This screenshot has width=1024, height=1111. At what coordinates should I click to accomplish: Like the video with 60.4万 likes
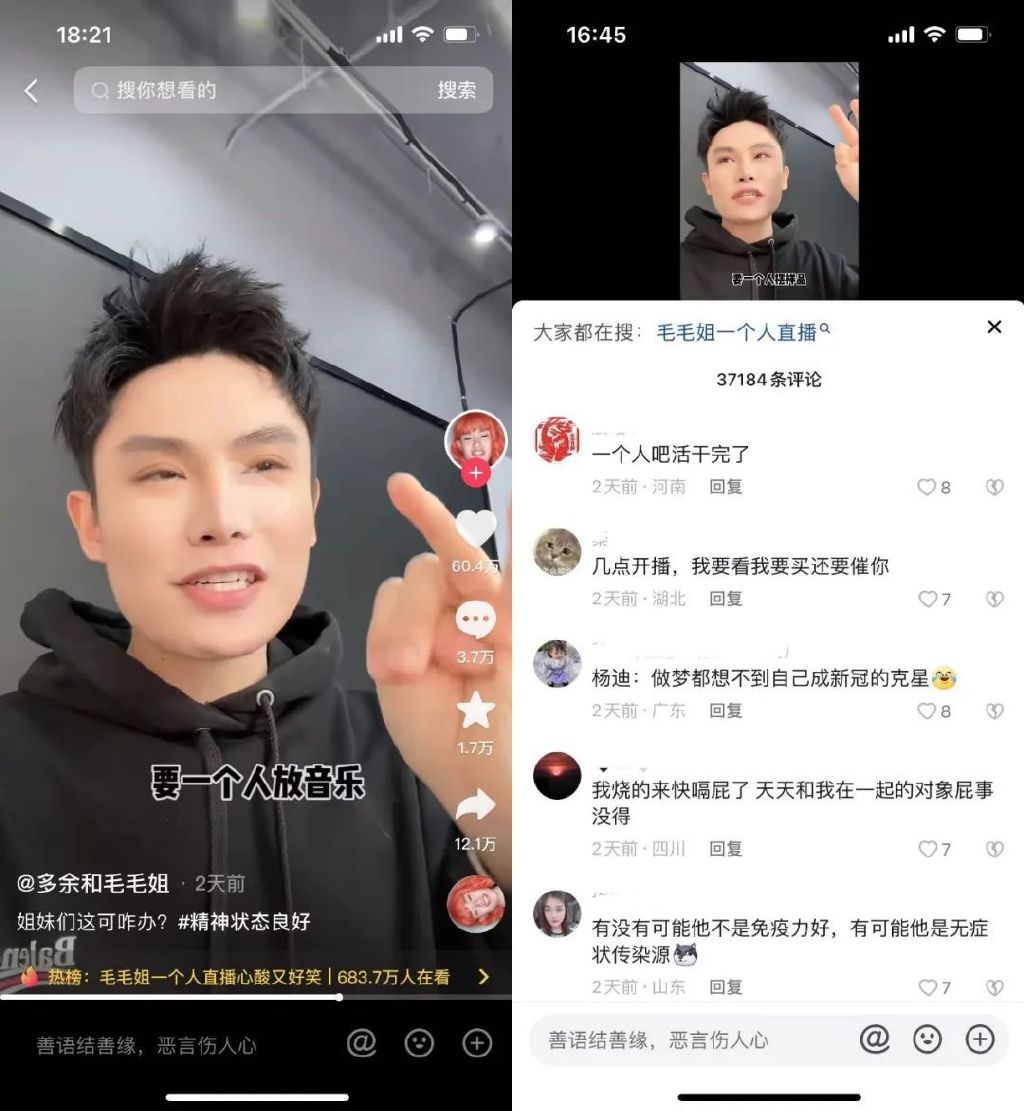(x=476, y=530)
